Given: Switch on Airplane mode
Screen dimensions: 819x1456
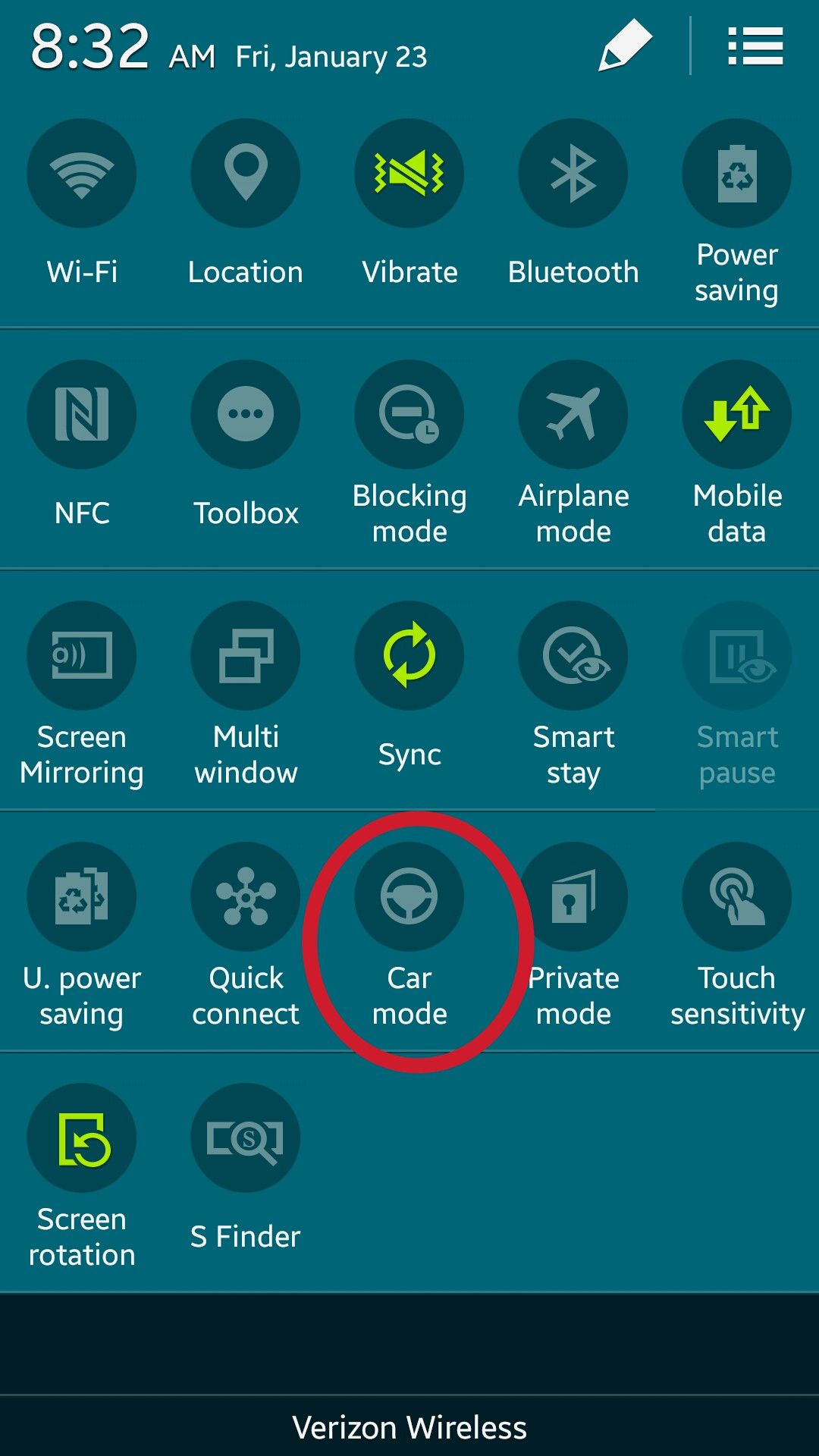Looking at the screenshot, I should [x=573, y=415].
